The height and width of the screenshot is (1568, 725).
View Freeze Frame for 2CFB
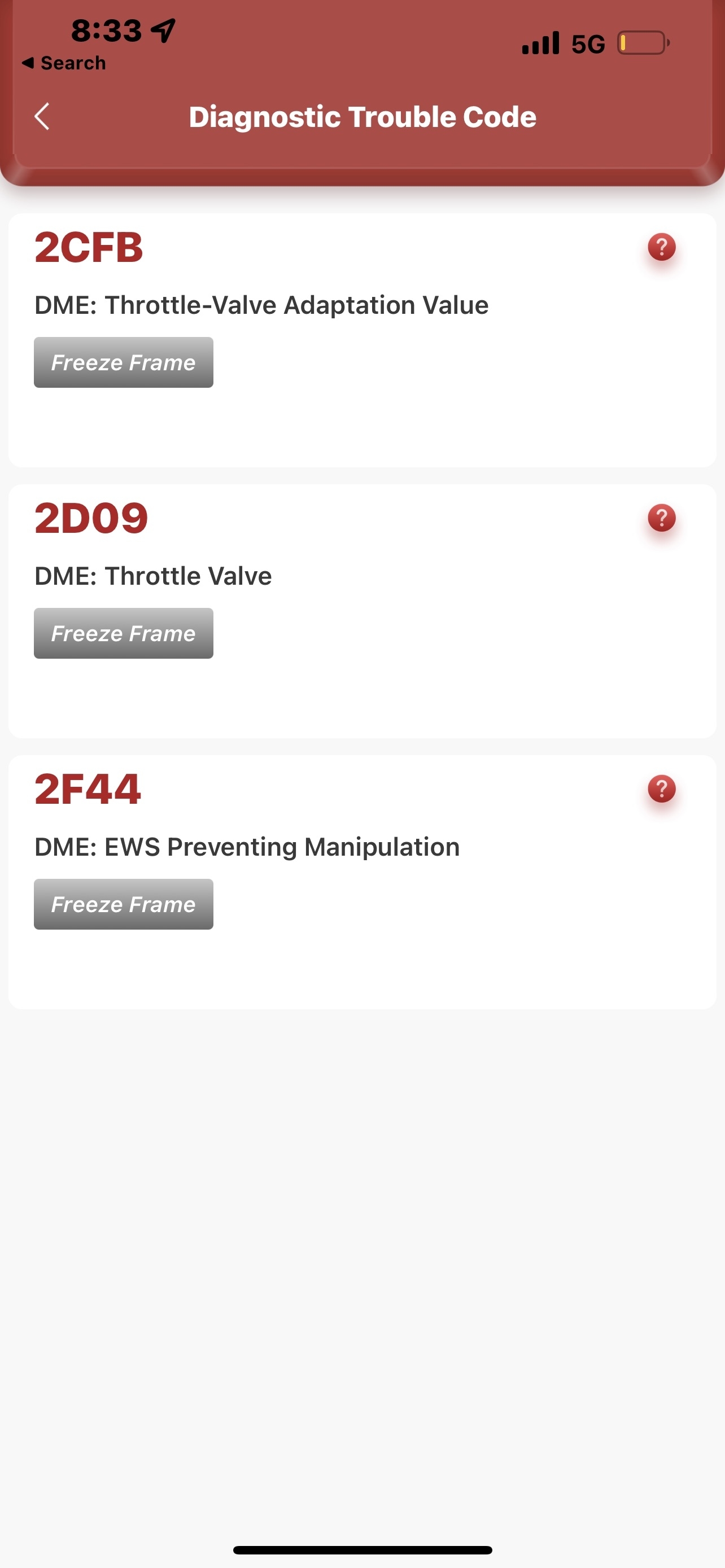click(x=124, y=362)
